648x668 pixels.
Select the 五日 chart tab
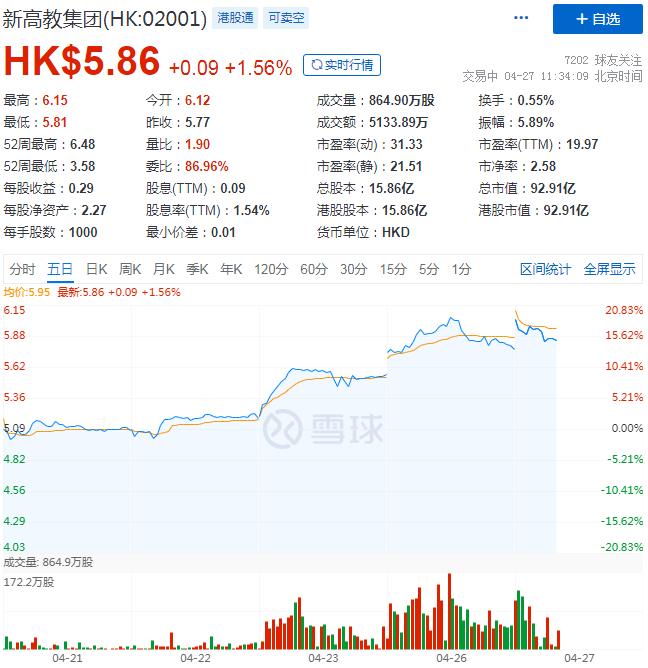tap(60, 269)
